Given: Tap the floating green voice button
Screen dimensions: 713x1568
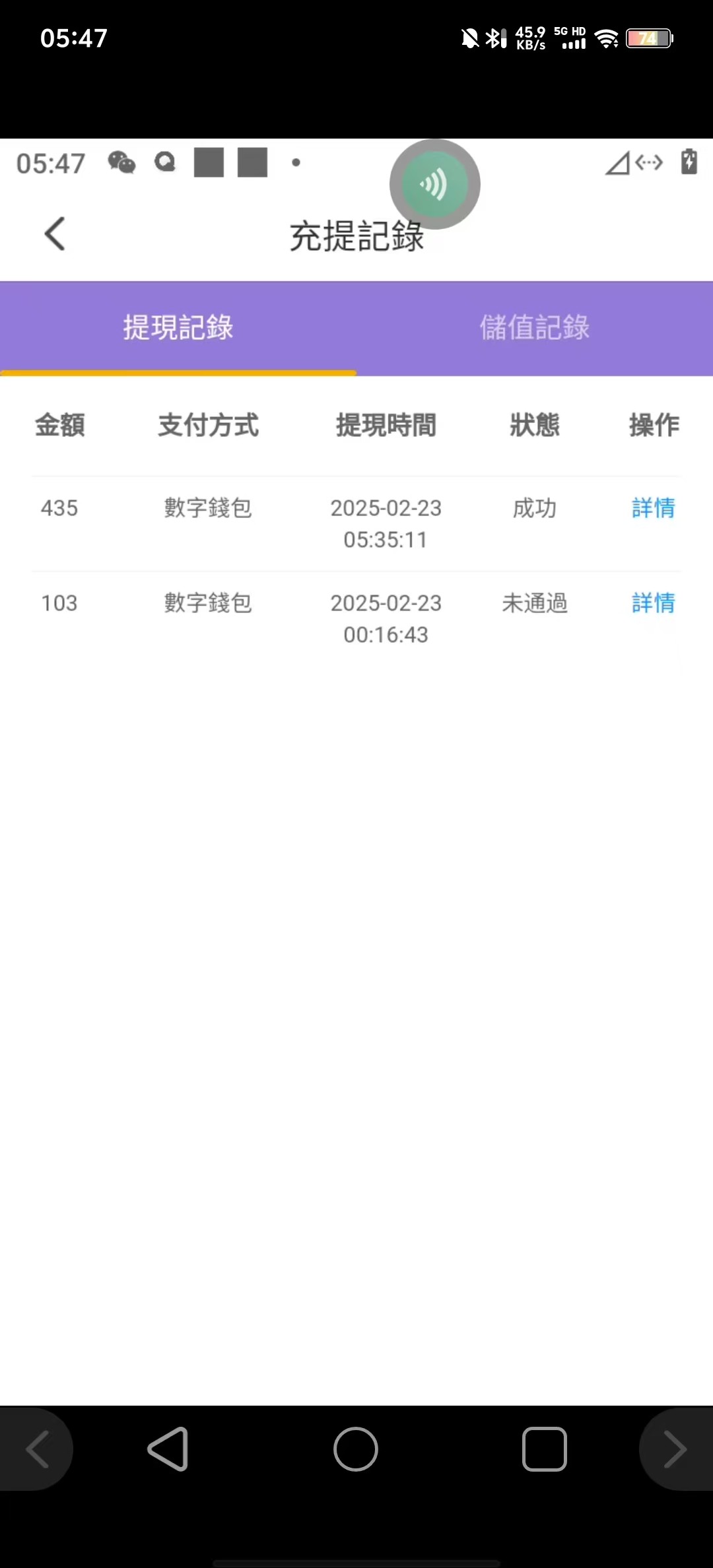Looking at the screenshot, I should (x=434, y=184).
